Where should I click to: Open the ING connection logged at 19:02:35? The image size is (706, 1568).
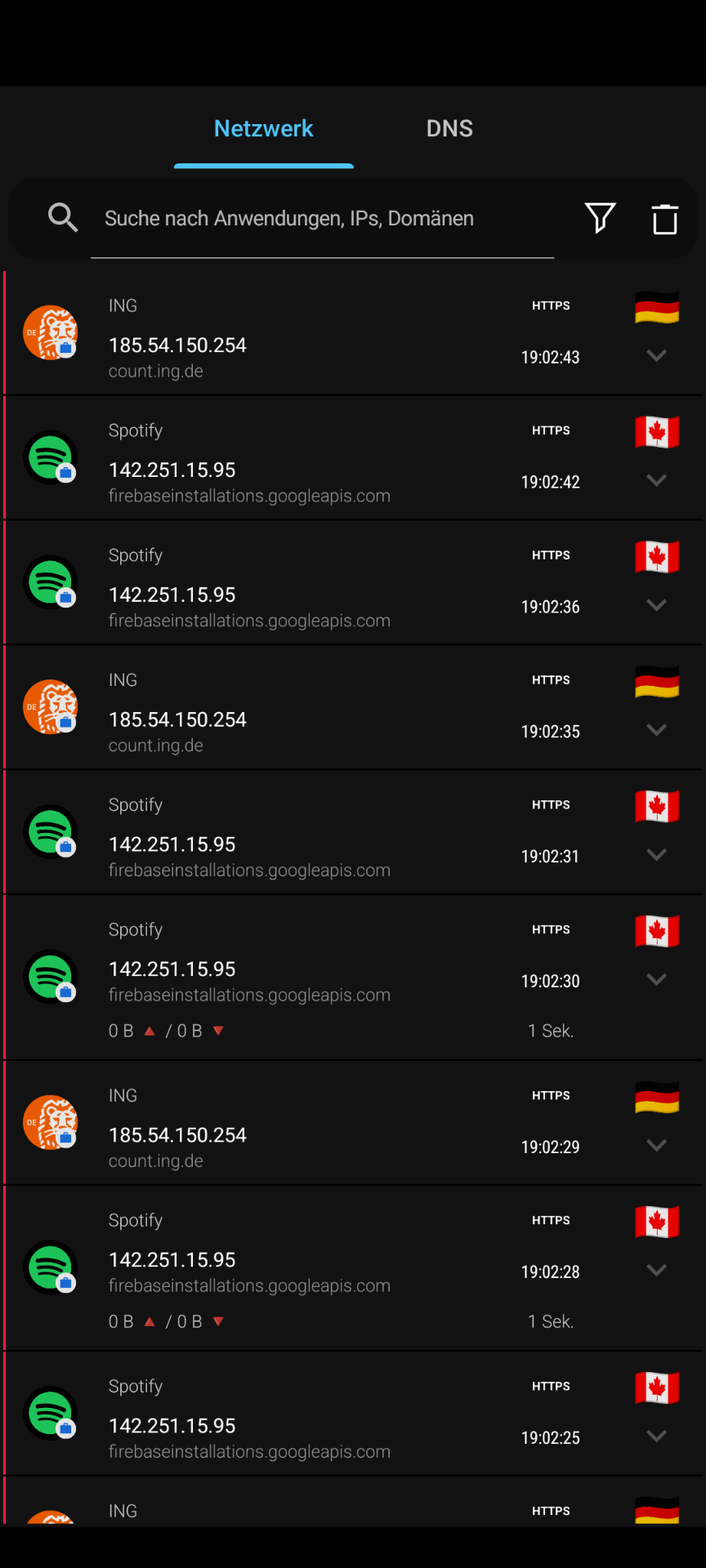(353, 708)
